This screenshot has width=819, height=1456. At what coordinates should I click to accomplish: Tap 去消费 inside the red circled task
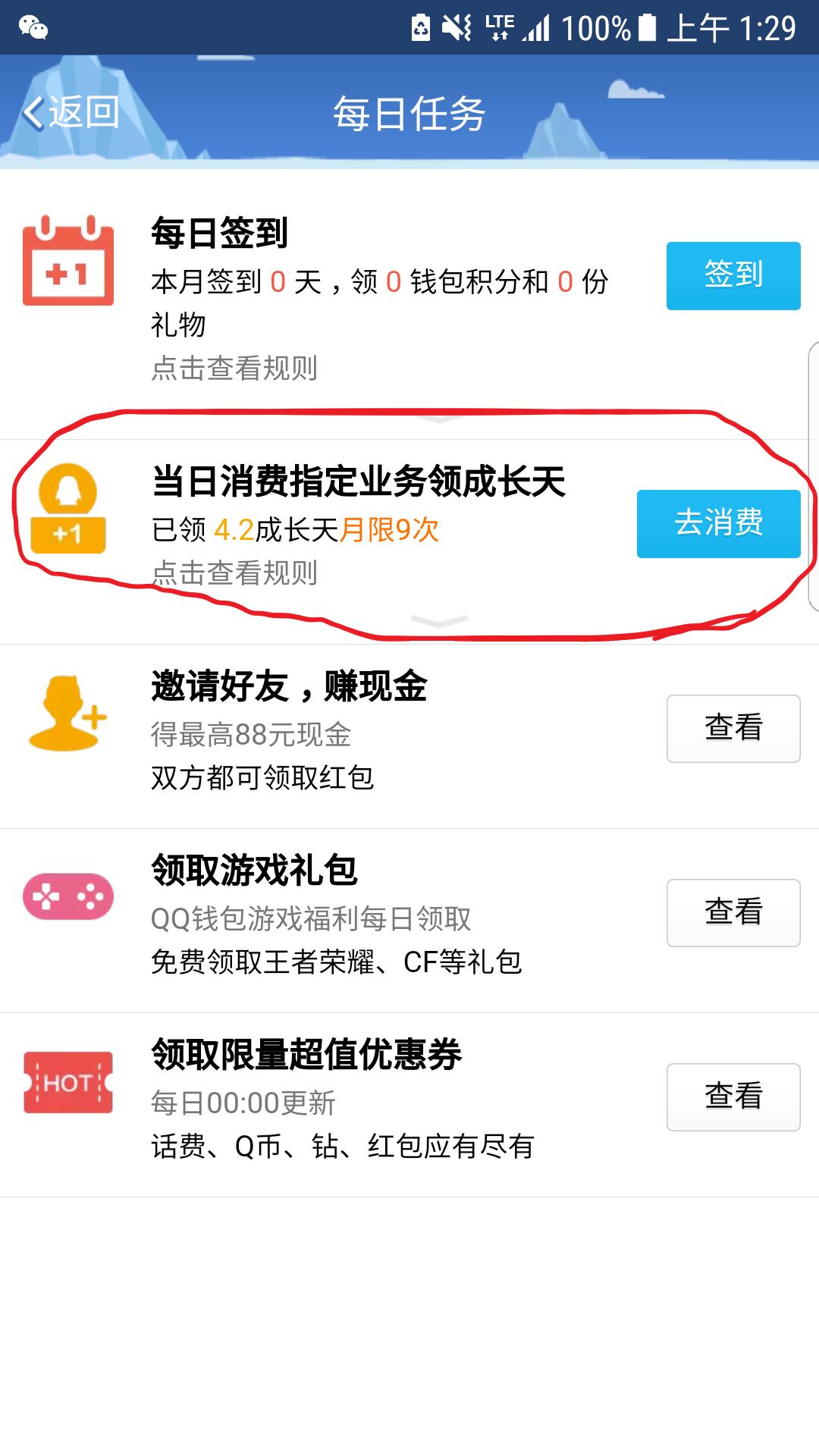(x=719, y=525)
